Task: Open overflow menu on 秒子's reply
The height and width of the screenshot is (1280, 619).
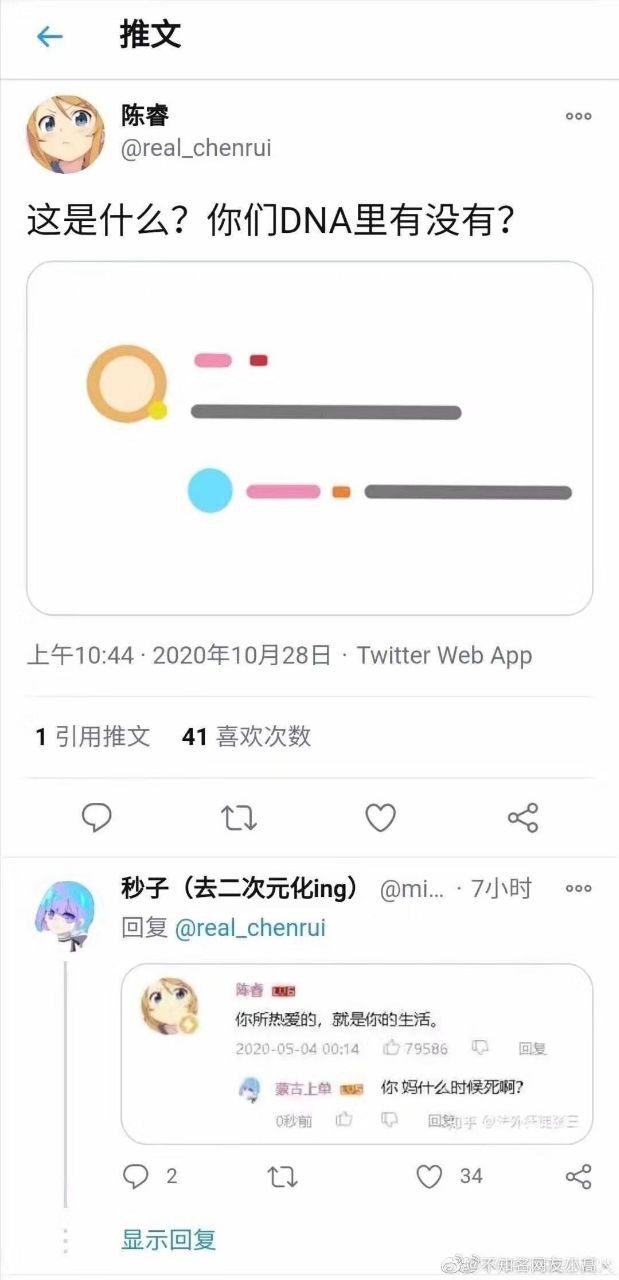Action: (x=578, y=889)
